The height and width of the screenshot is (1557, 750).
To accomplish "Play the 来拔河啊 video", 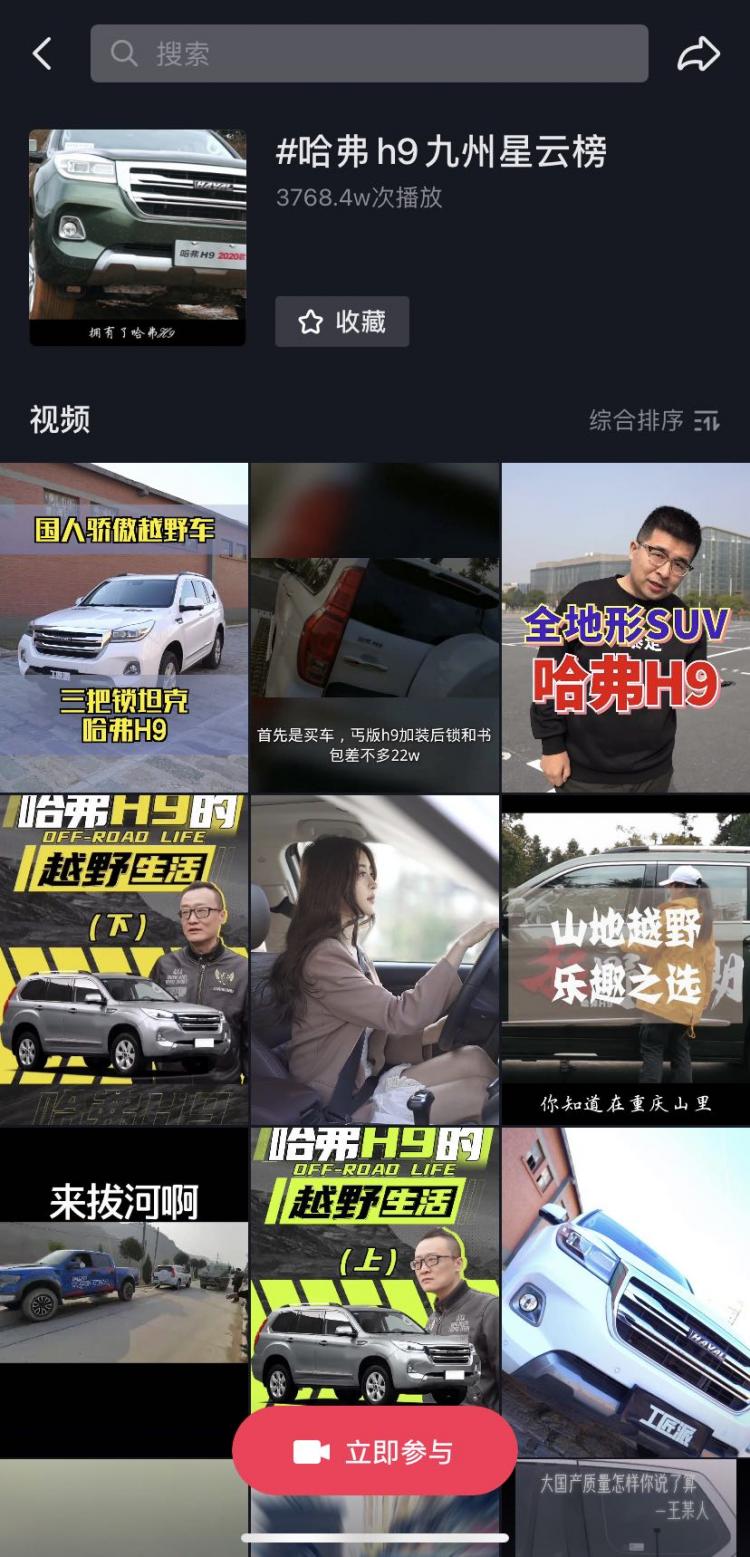I will [124, 1292].
